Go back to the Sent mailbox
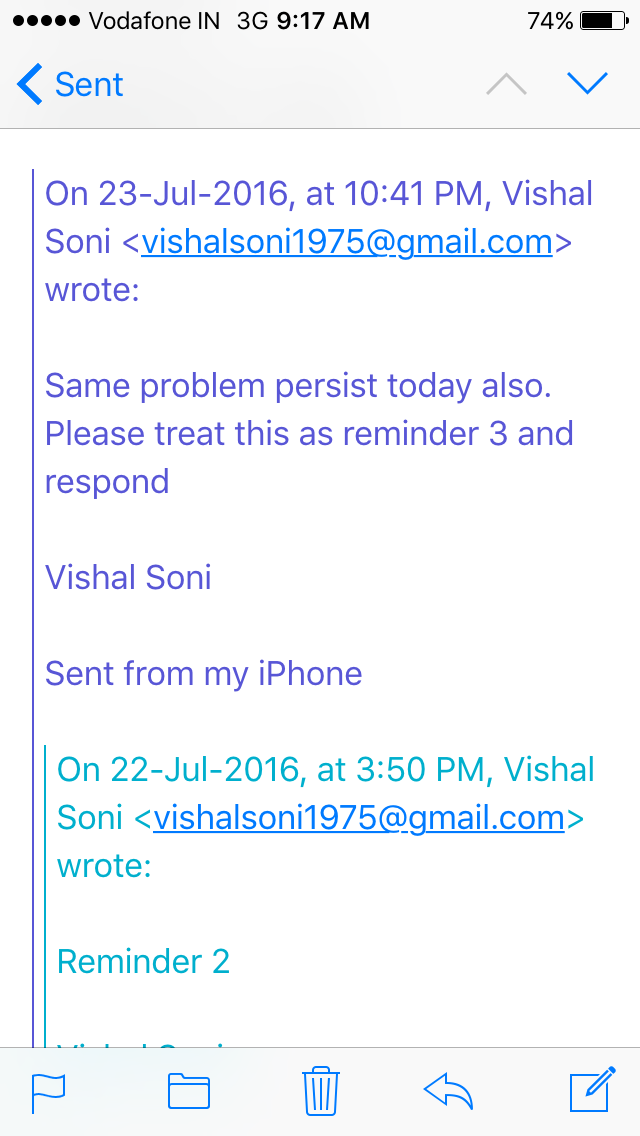The image size is (640, 1136). point(70,85)
